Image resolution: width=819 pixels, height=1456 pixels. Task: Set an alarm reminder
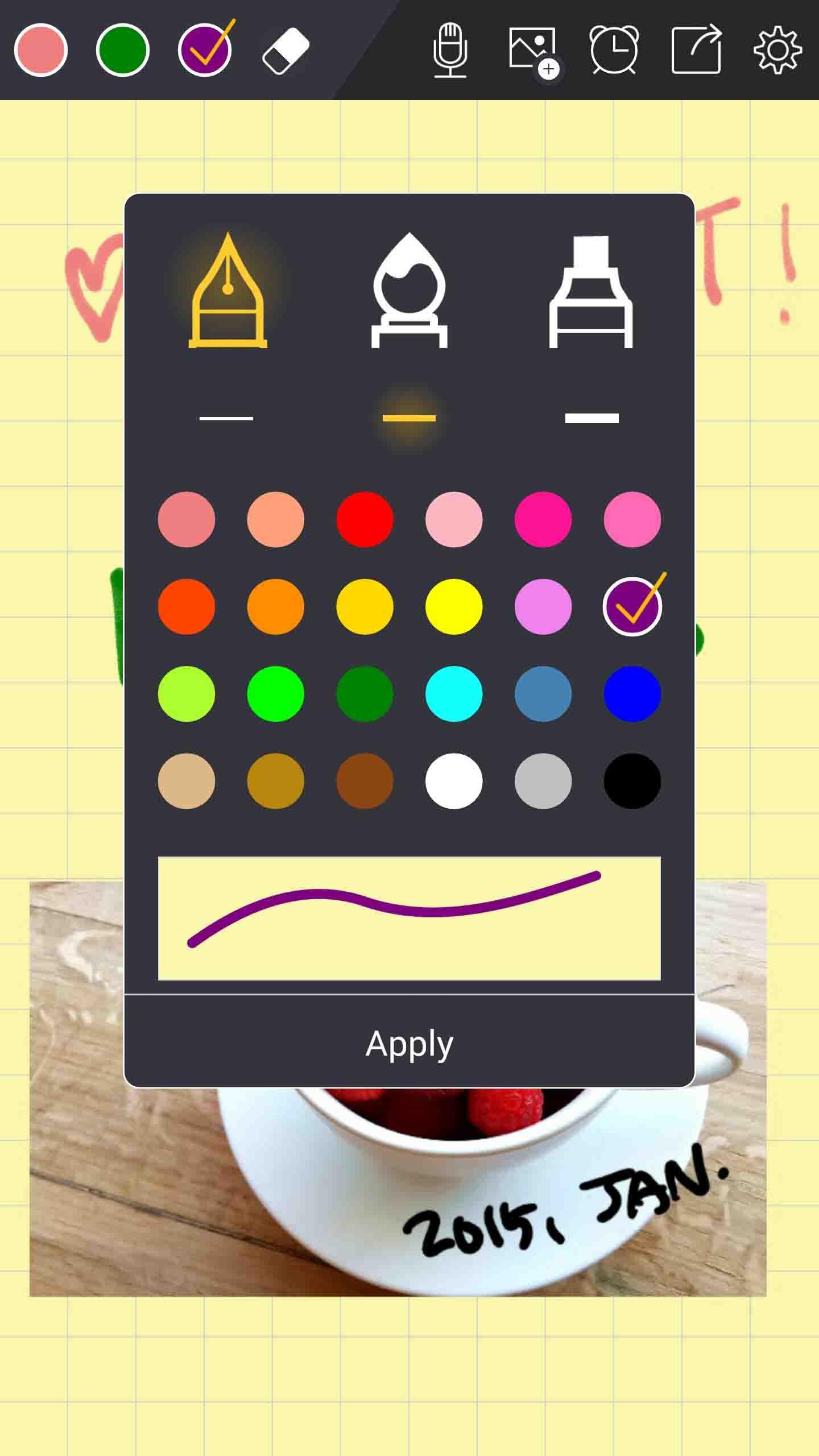coord(614,50)
